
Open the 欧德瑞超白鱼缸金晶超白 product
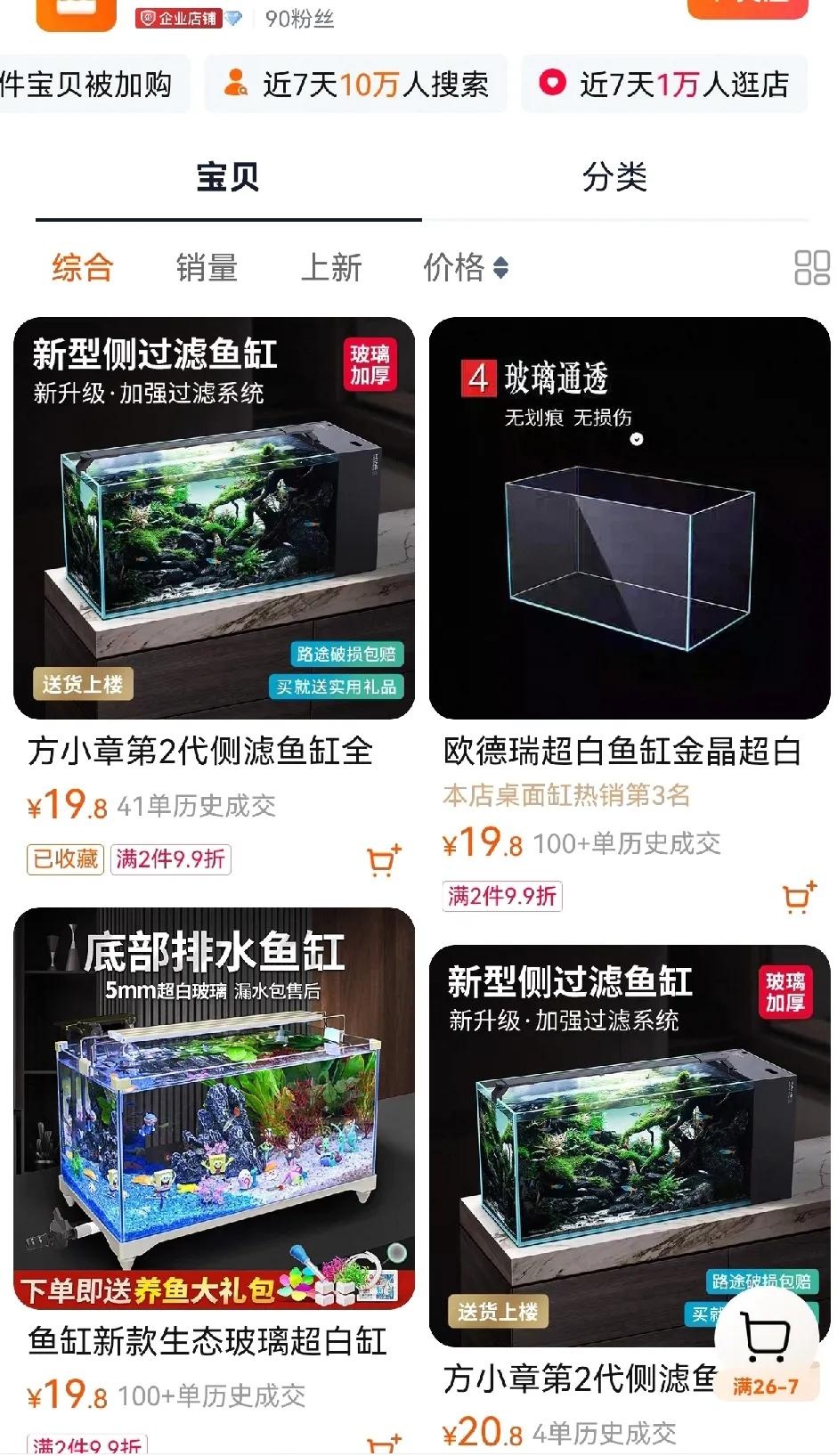click(629, 518)
